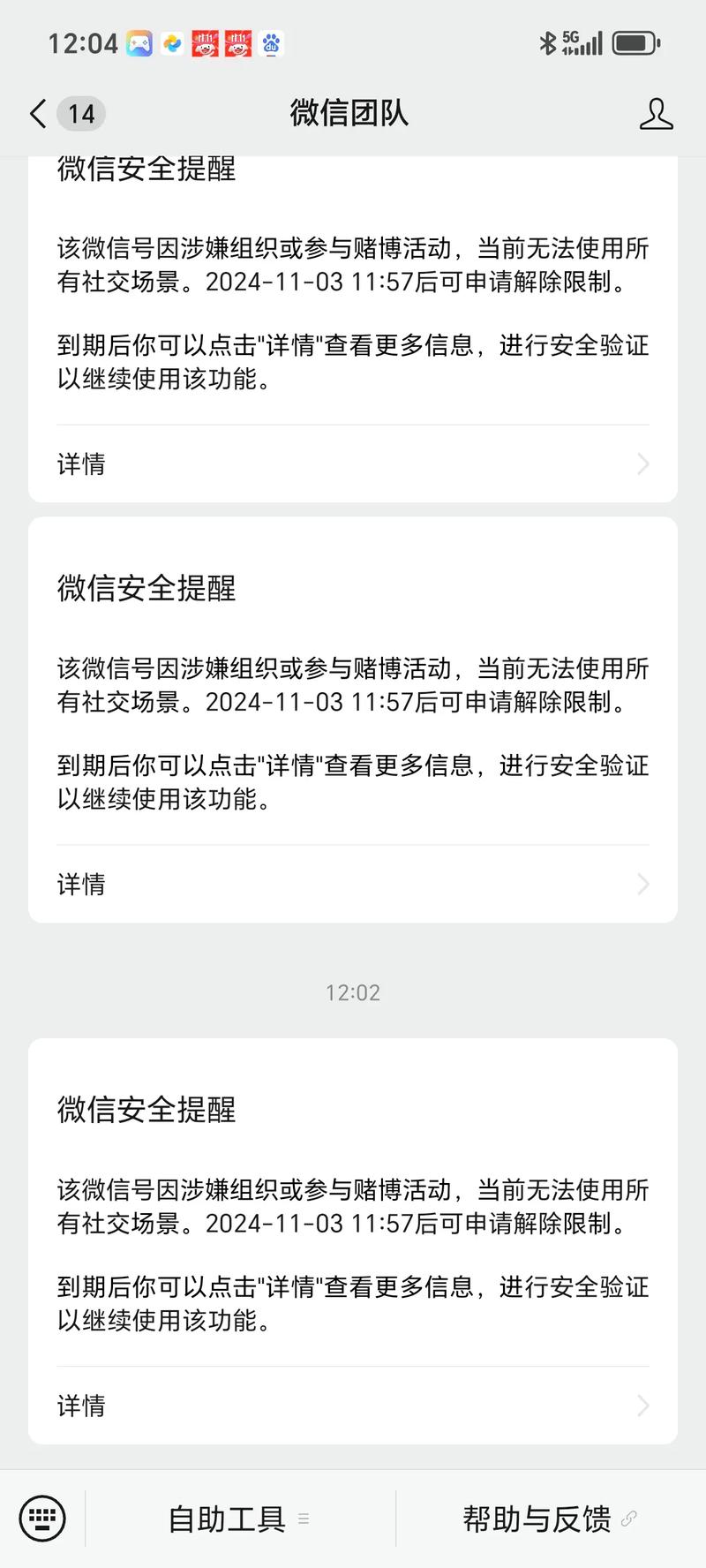Tap 详情 in the top security notice
The height and width of the screenshot is (1568, 706).
(80, 464)
